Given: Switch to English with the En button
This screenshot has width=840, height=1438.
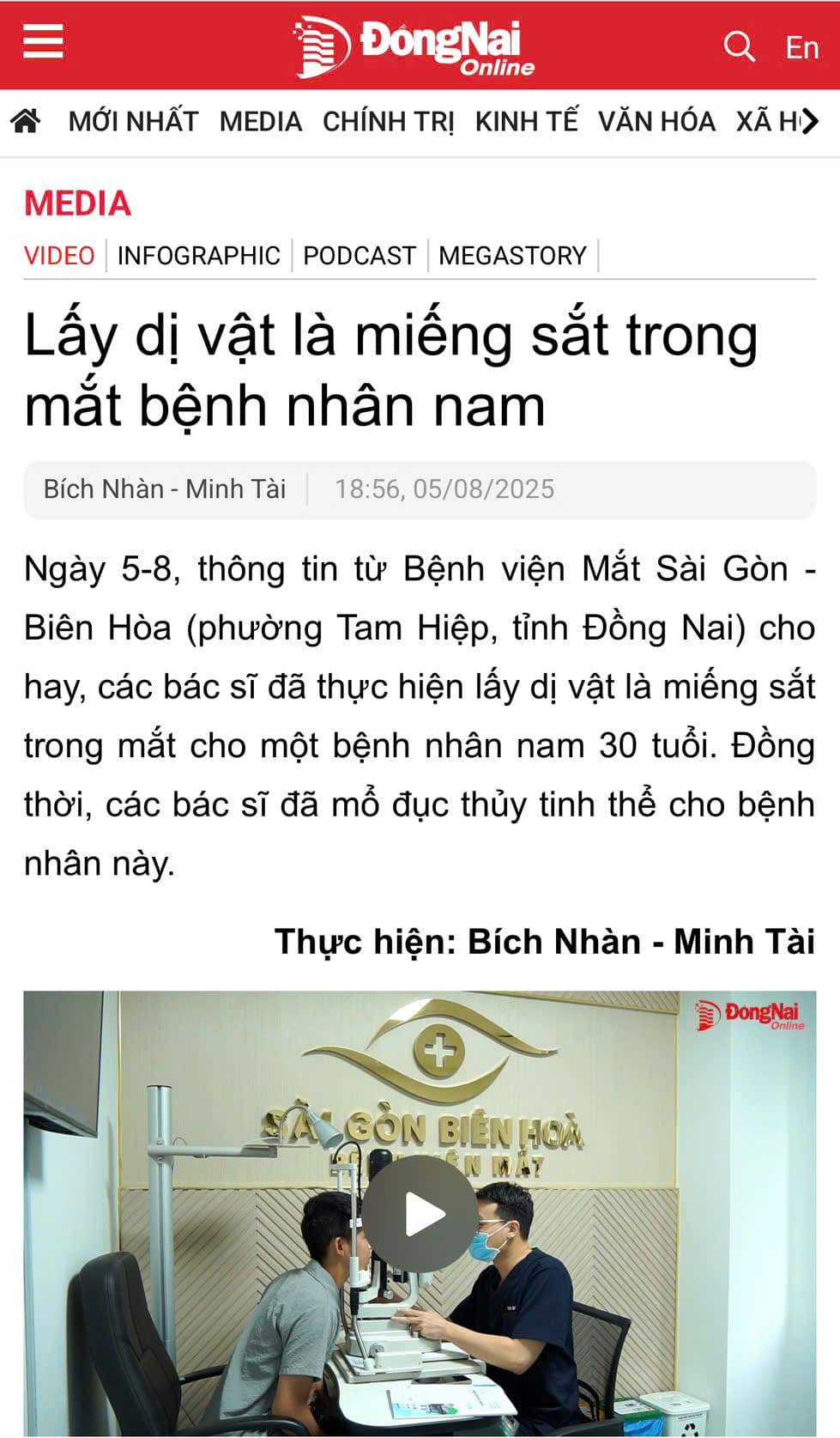Looking at the screenshot, I should 801,47.
